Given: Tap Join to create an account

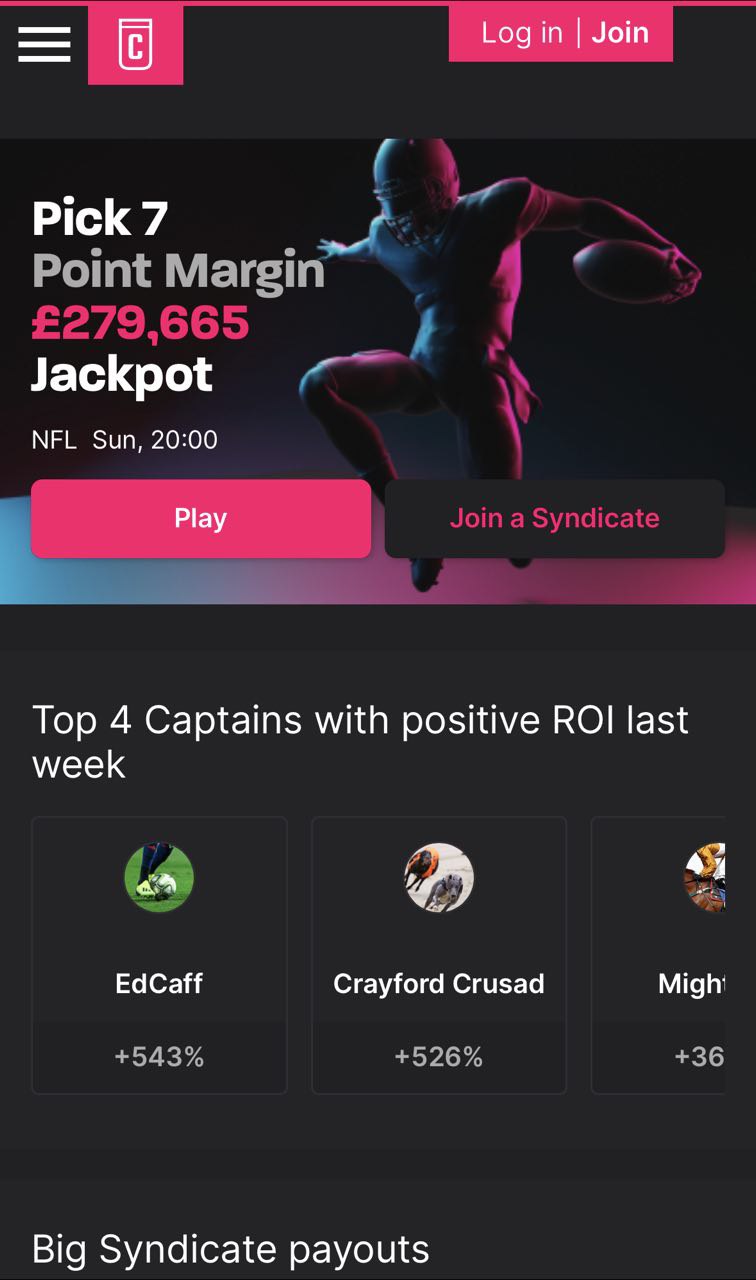Looking at the screenshot, I should coord(620,33).
